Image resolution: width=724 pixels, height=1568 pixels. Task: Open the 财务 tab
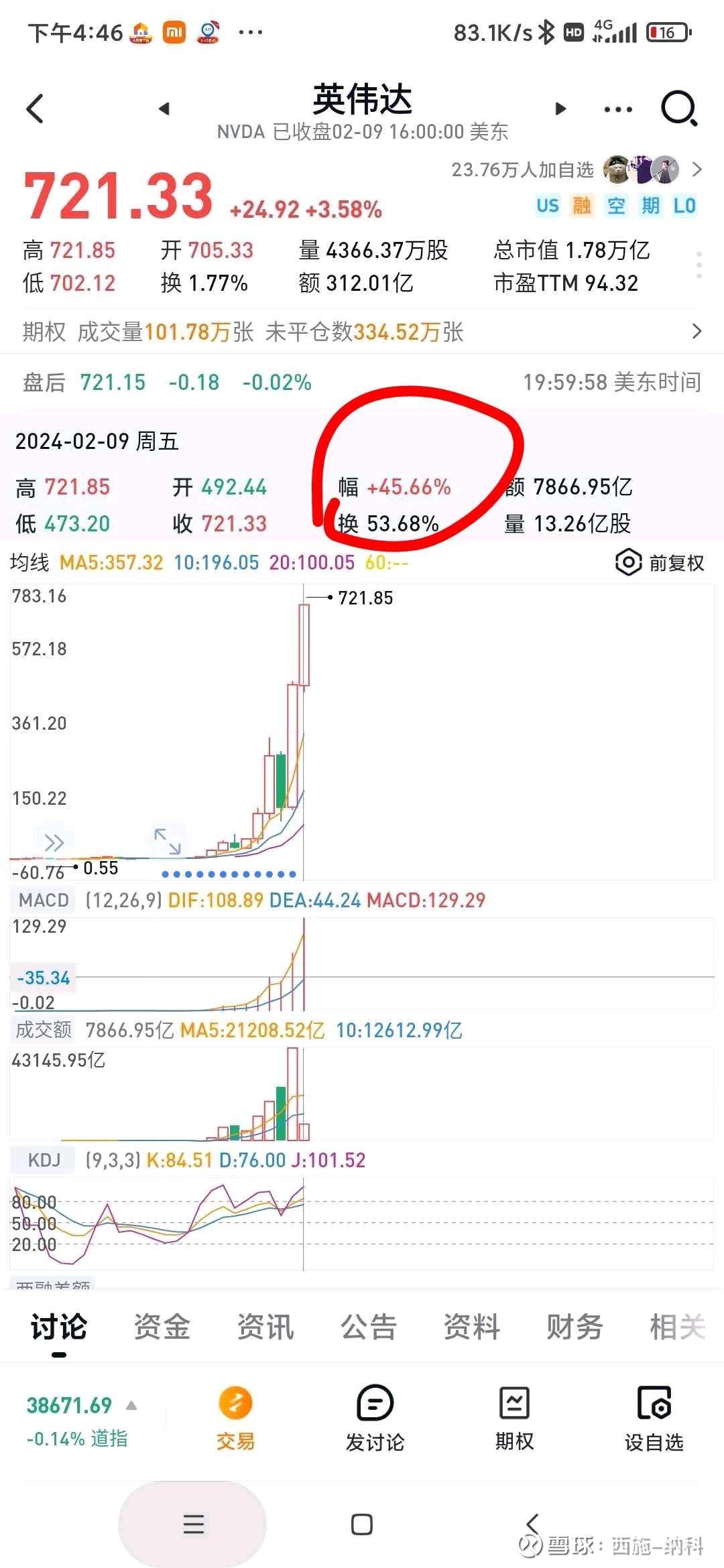(575, 1327)
